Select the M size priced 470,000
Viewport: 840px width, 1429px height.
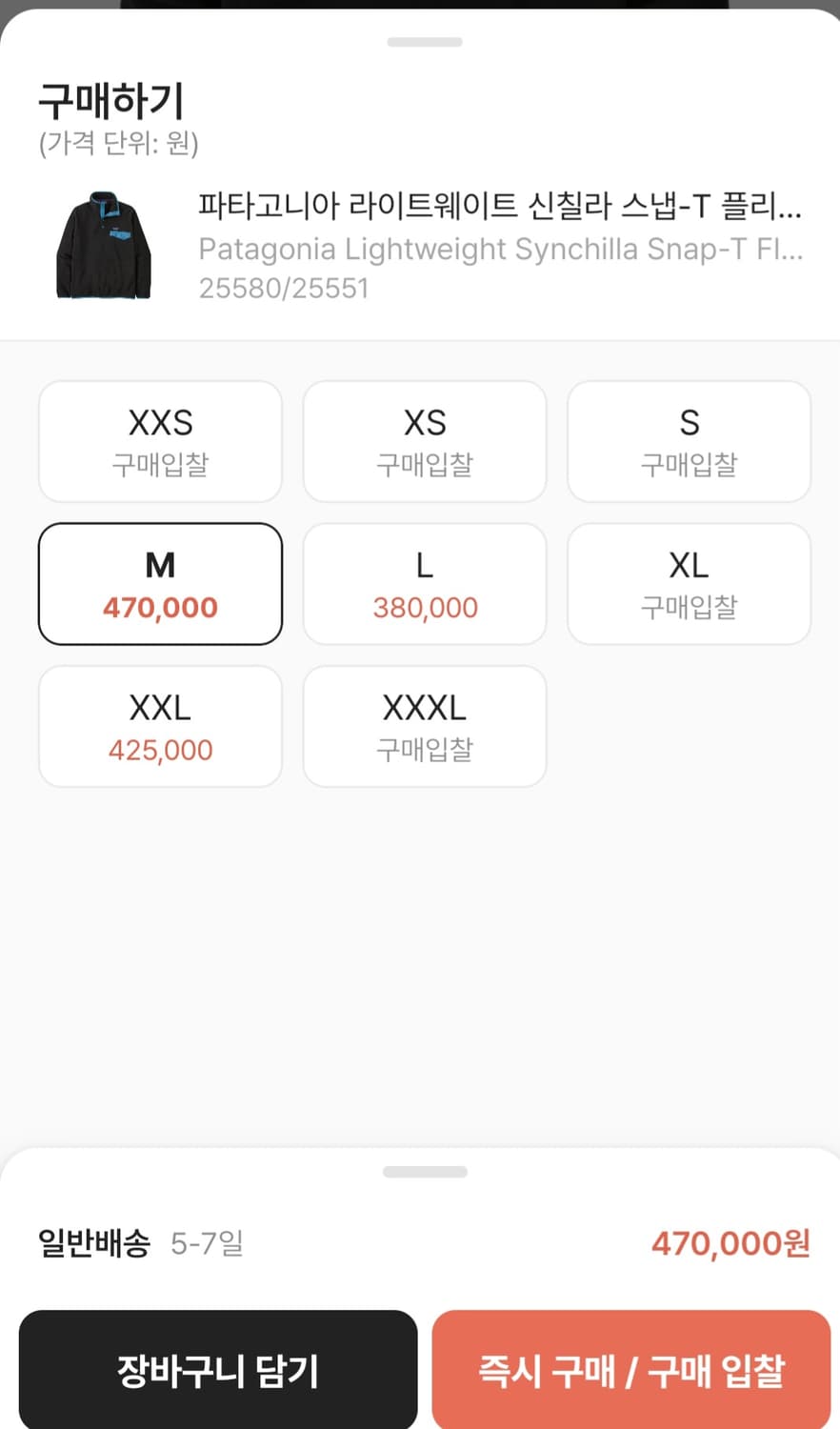(x=159, y=583)
